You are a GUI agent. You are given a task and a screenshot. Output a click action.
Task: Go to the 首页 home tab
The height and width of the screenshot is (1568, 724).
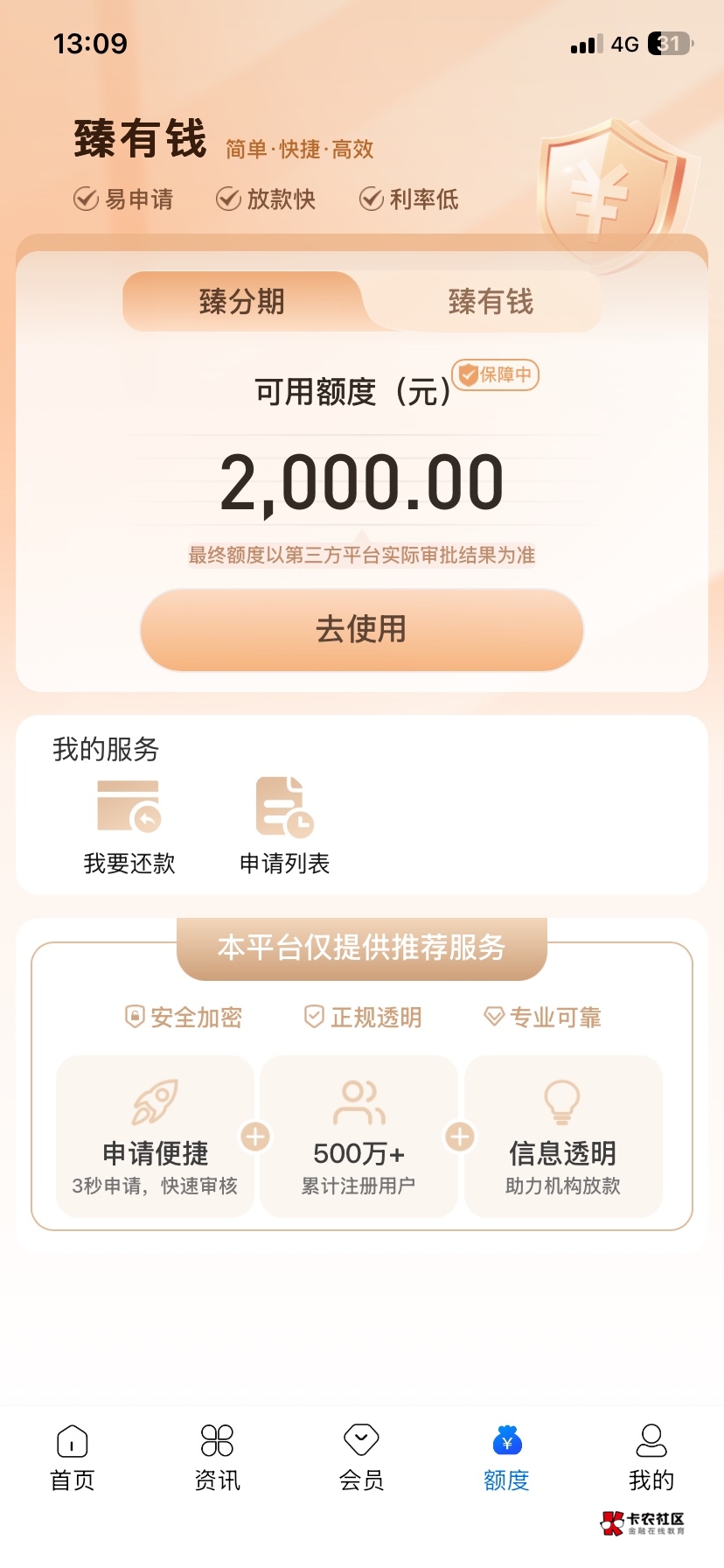(x=72, y=1458)
